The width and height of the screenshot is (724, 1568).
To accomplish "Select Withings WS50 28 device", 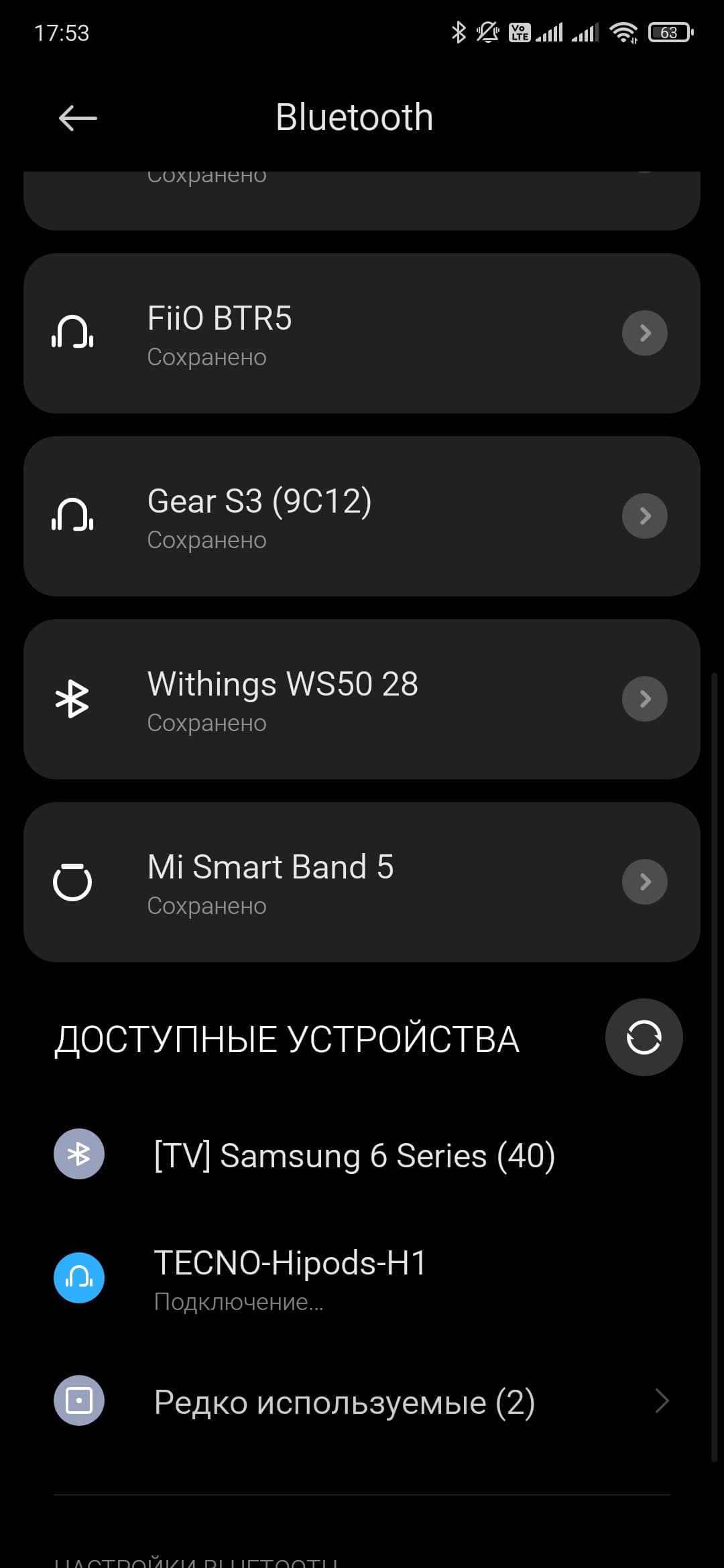I will point(322,699).
